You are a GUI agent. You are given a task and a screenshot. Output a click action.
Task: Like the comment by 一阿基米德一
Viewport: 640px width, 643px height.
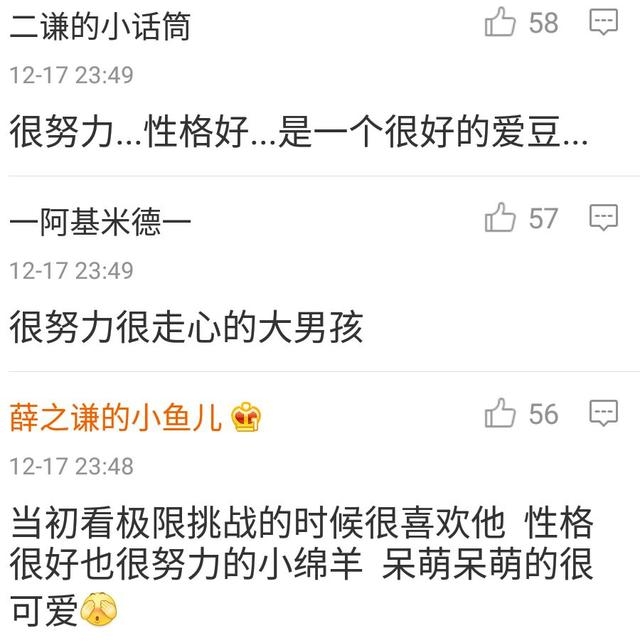(500, 217)
